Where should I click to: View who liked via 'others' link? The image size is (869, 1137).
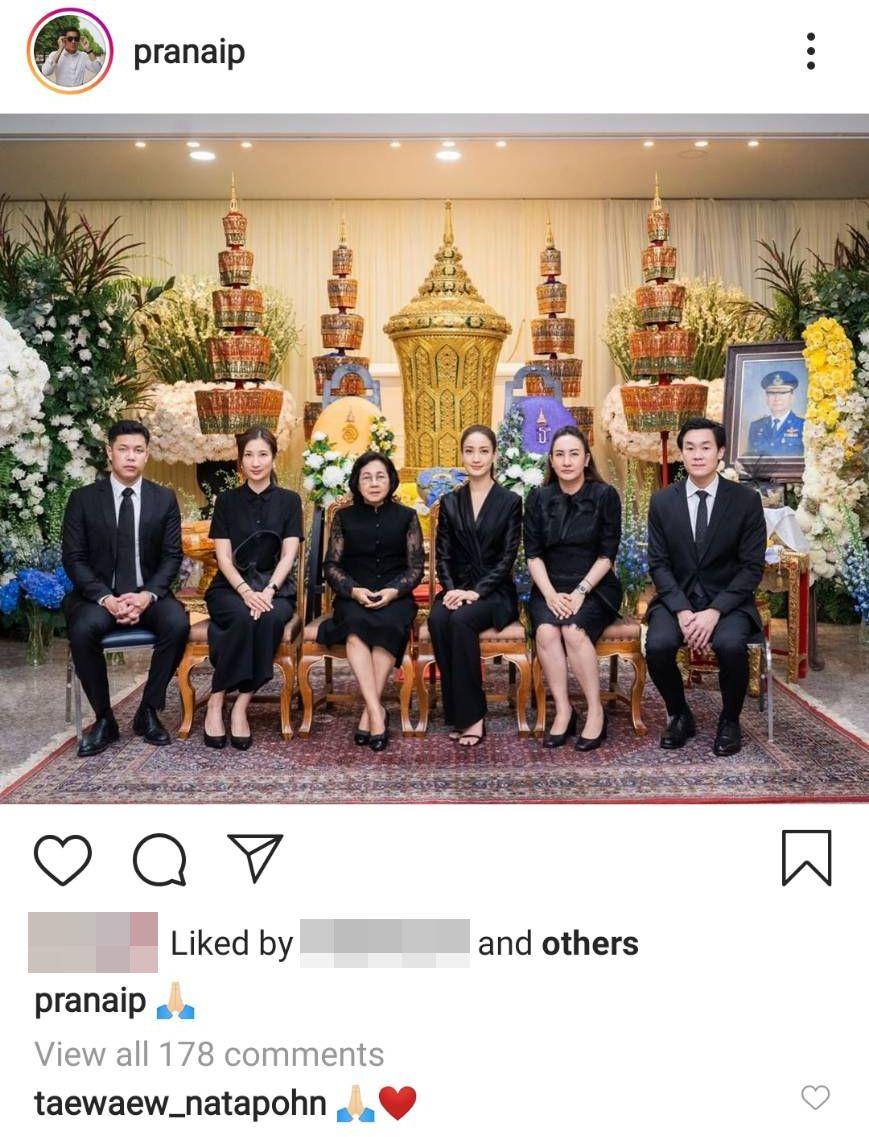tap(590, 943)
